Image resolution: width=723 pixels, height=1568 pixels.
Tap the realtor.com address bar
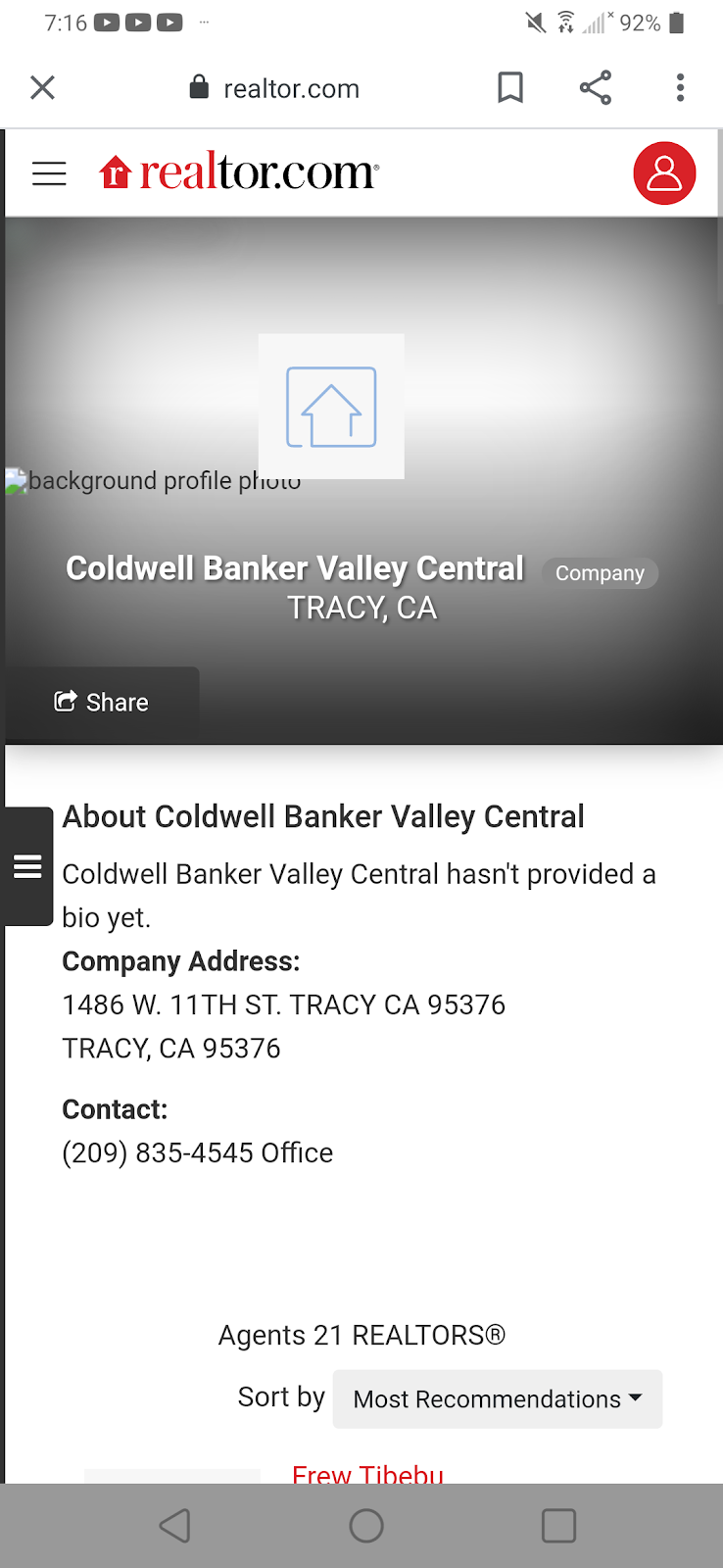point(291,87)
